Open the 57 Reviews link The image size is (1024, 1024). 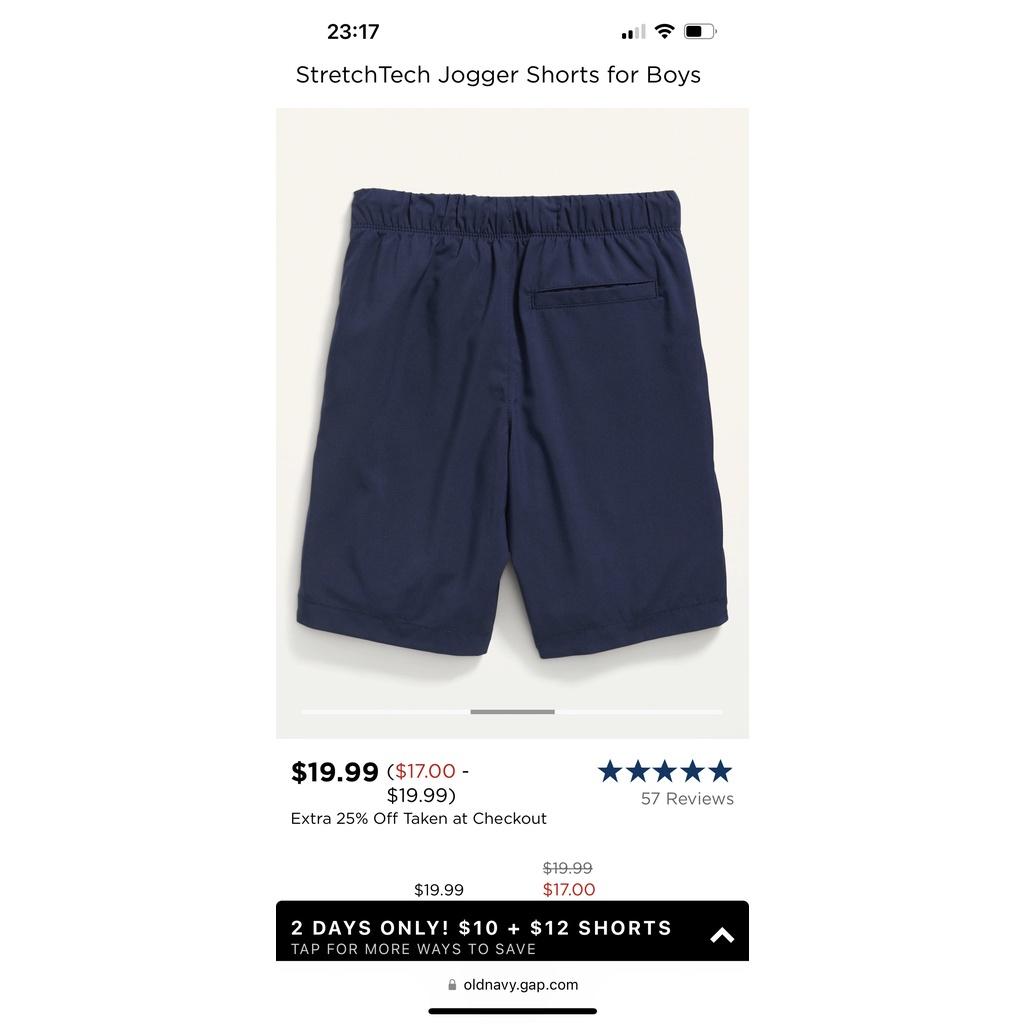(x=687, y=798)
